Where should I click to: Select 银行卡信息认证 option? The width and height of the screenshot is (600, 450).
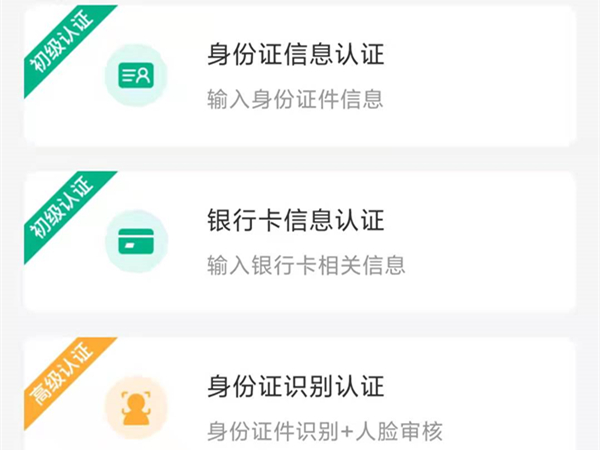pos(294,240)
